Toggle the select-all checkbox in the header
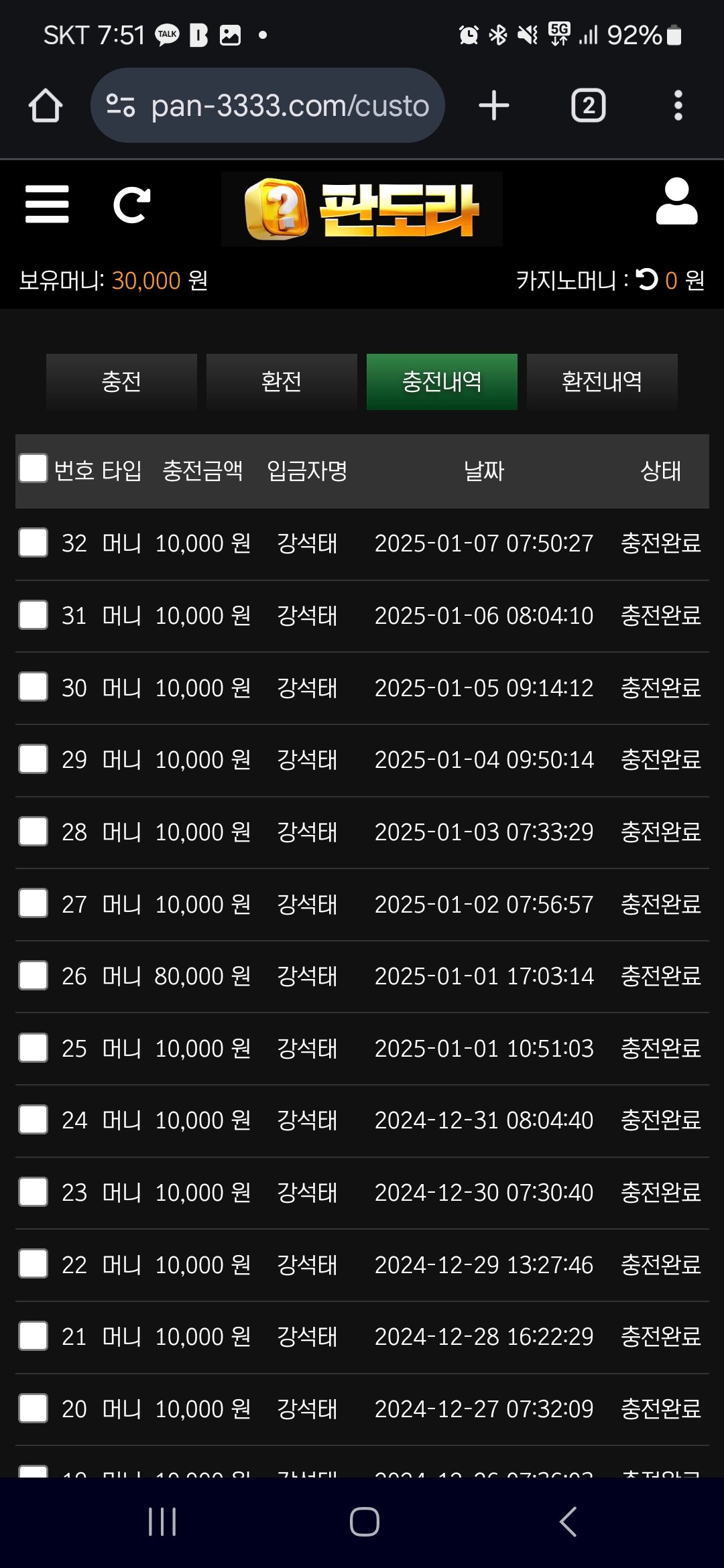The height and width of the screenshot is (1568, 724). tap(34, 468)
